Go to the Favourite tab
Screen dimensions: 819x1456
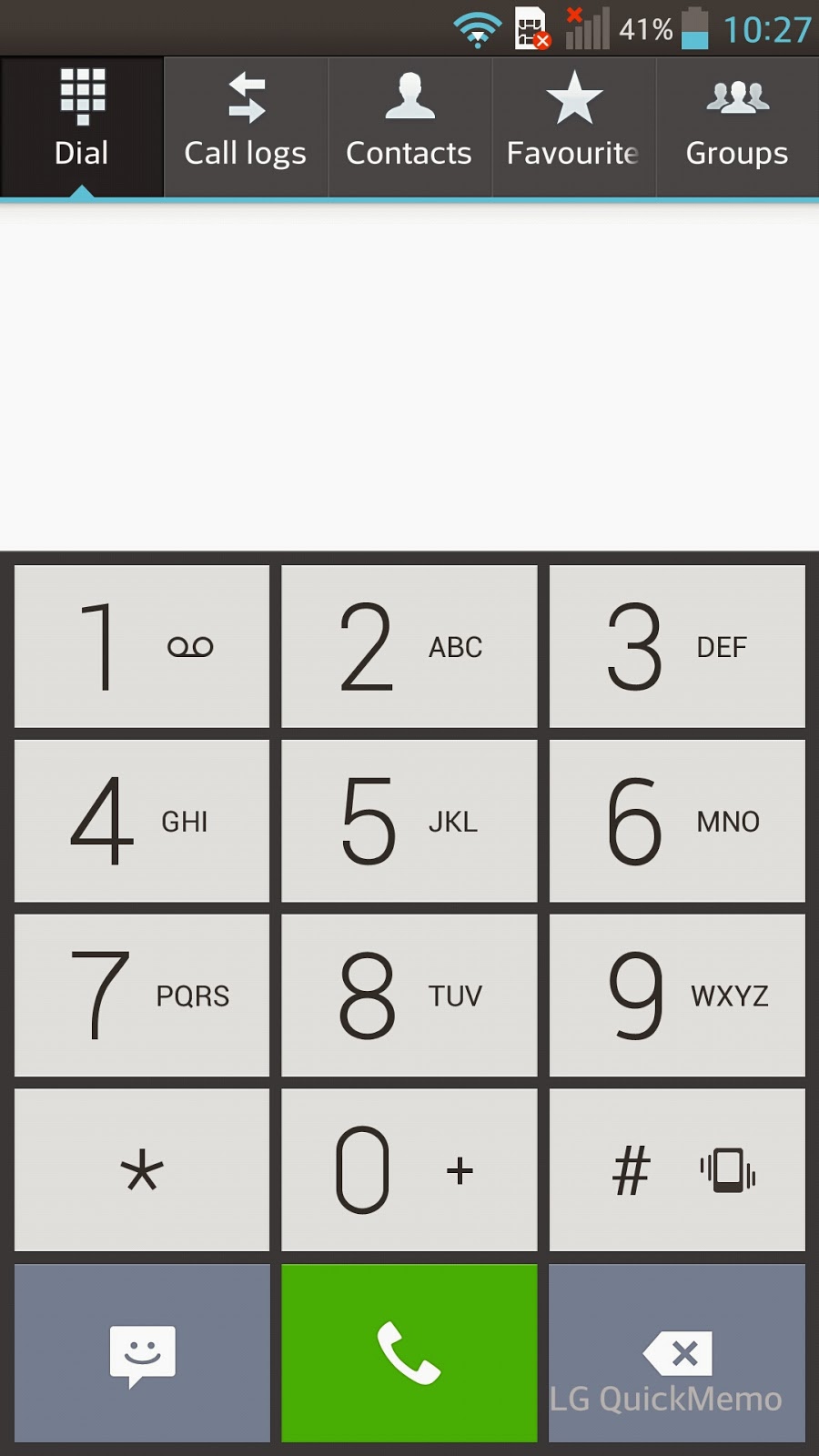pos(573,127)
